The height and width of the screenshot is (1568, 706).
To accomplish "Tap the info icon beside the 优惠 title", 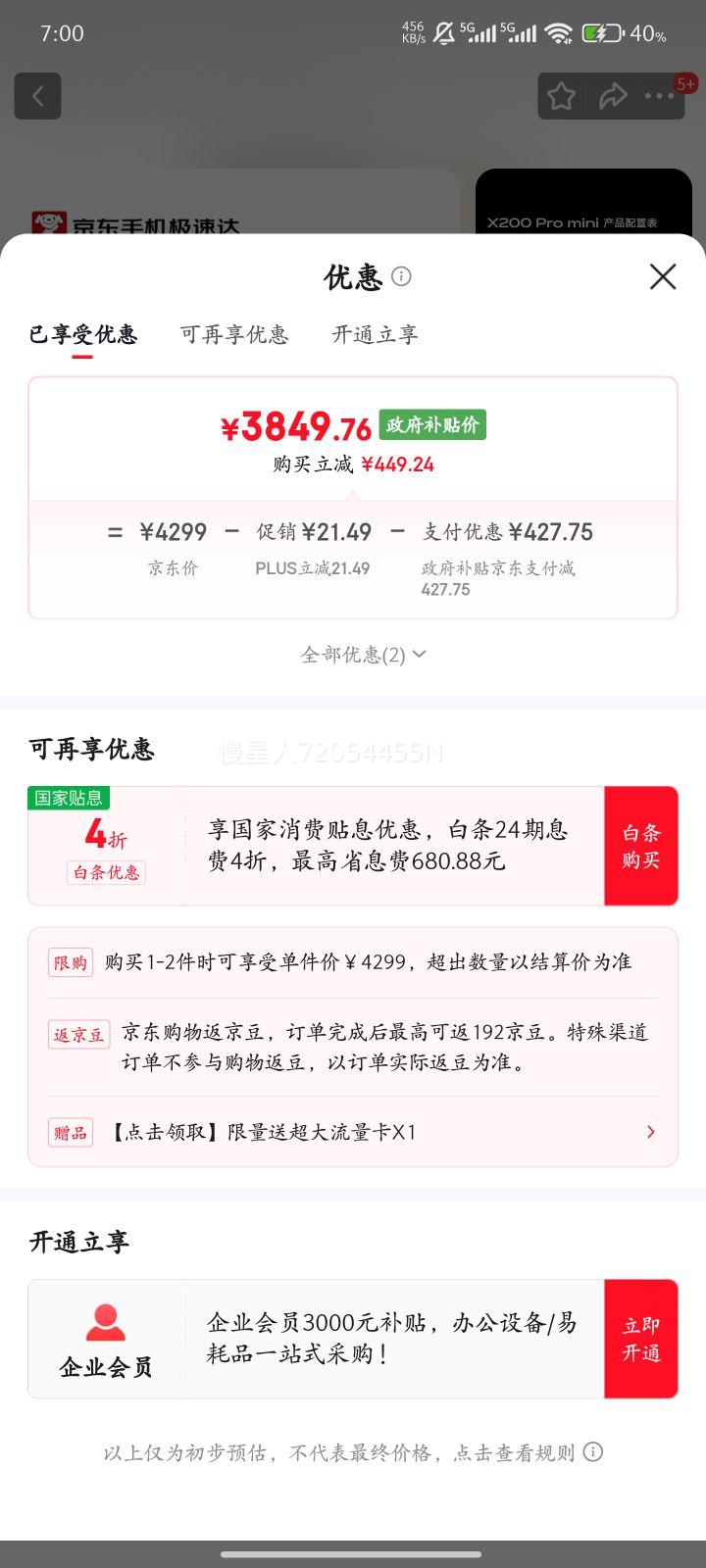I will click(x=401, y=277).
